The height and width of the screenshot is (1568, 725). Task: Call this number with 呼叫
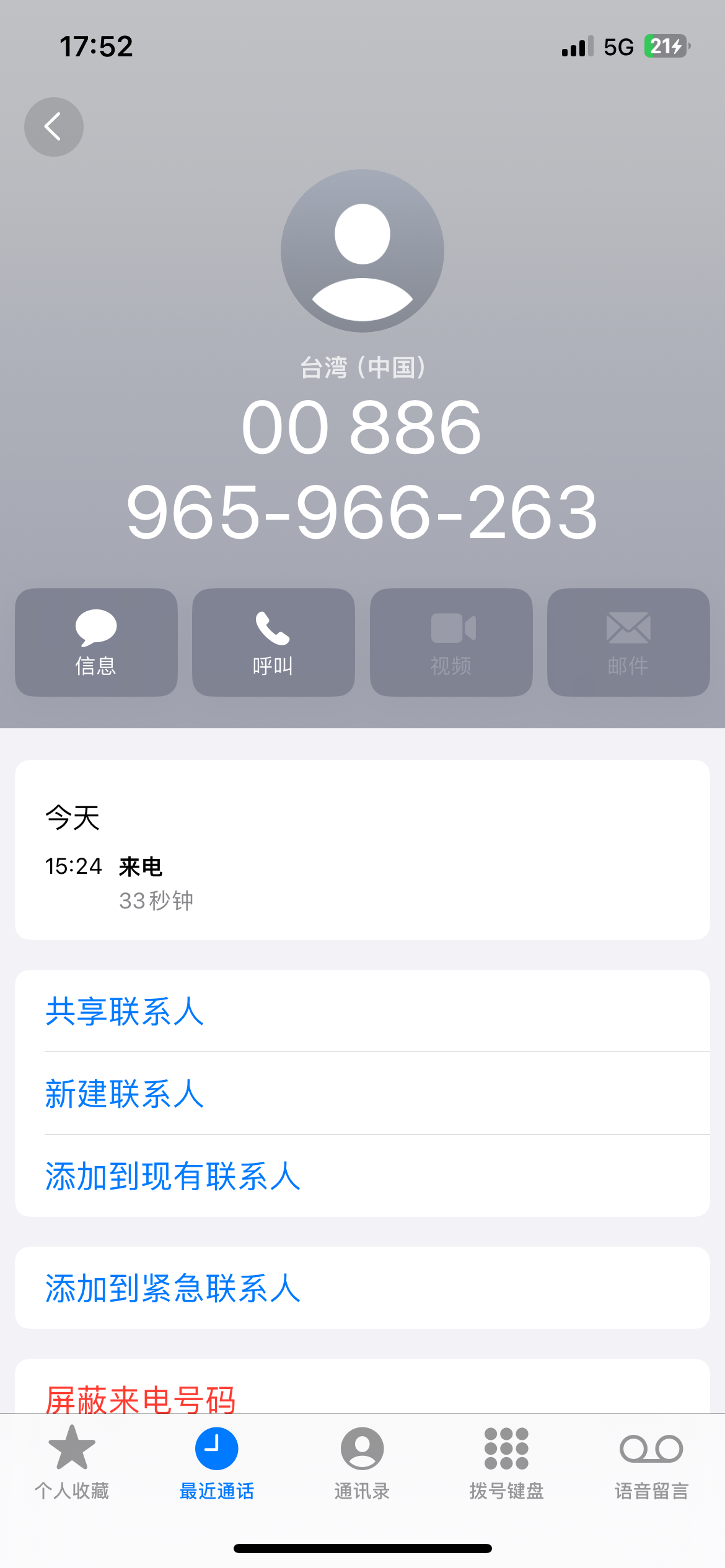coord(273,642)
